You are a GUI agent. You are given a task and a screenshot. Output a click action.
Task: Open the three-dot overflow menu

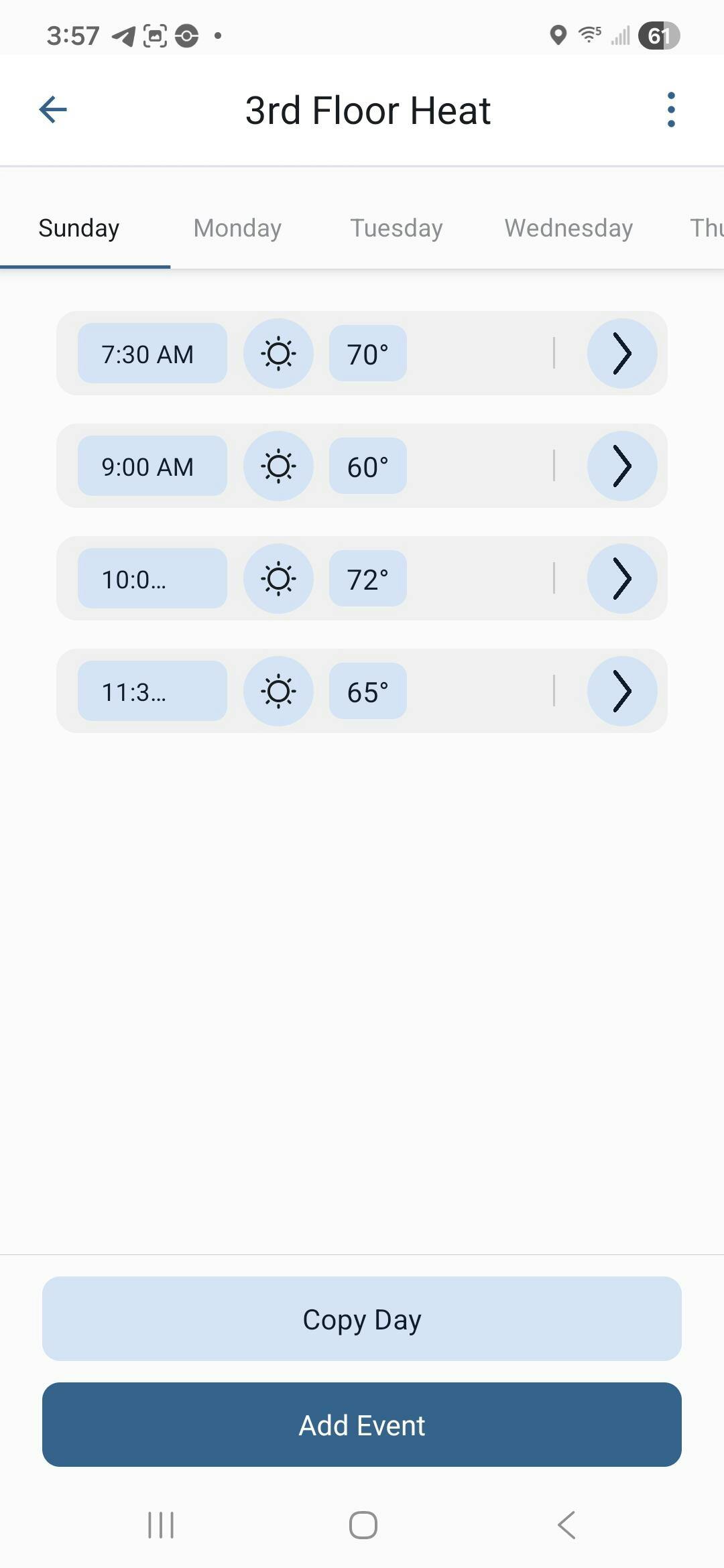click(x=671, y=110)
